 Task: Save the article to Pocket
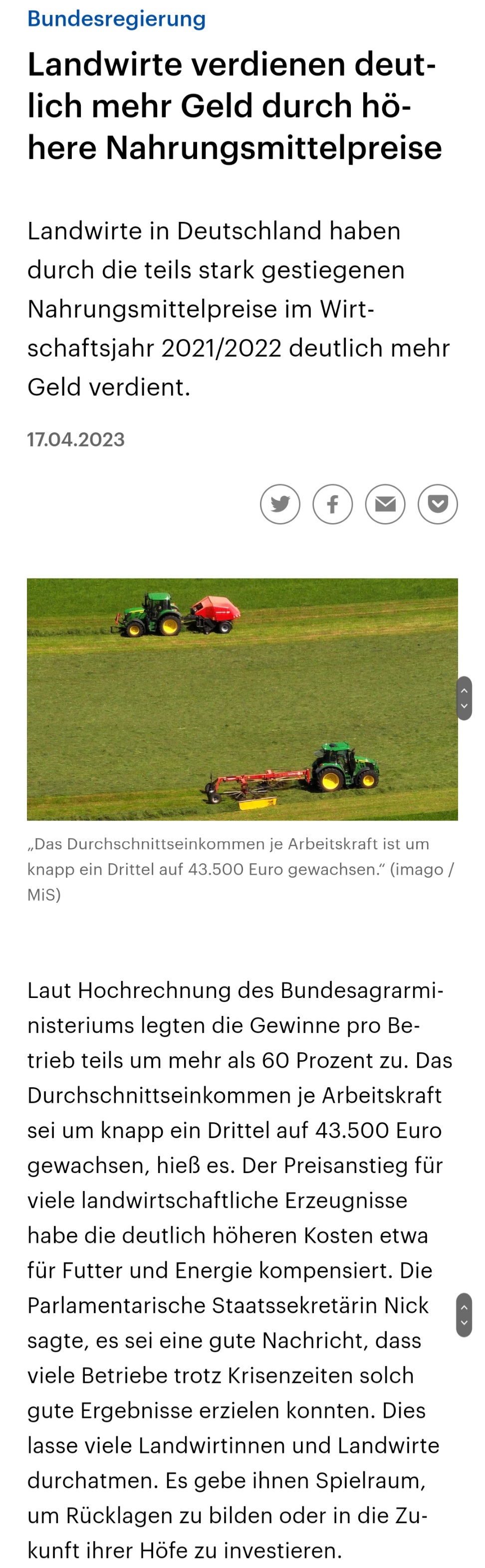coord(437,504)
